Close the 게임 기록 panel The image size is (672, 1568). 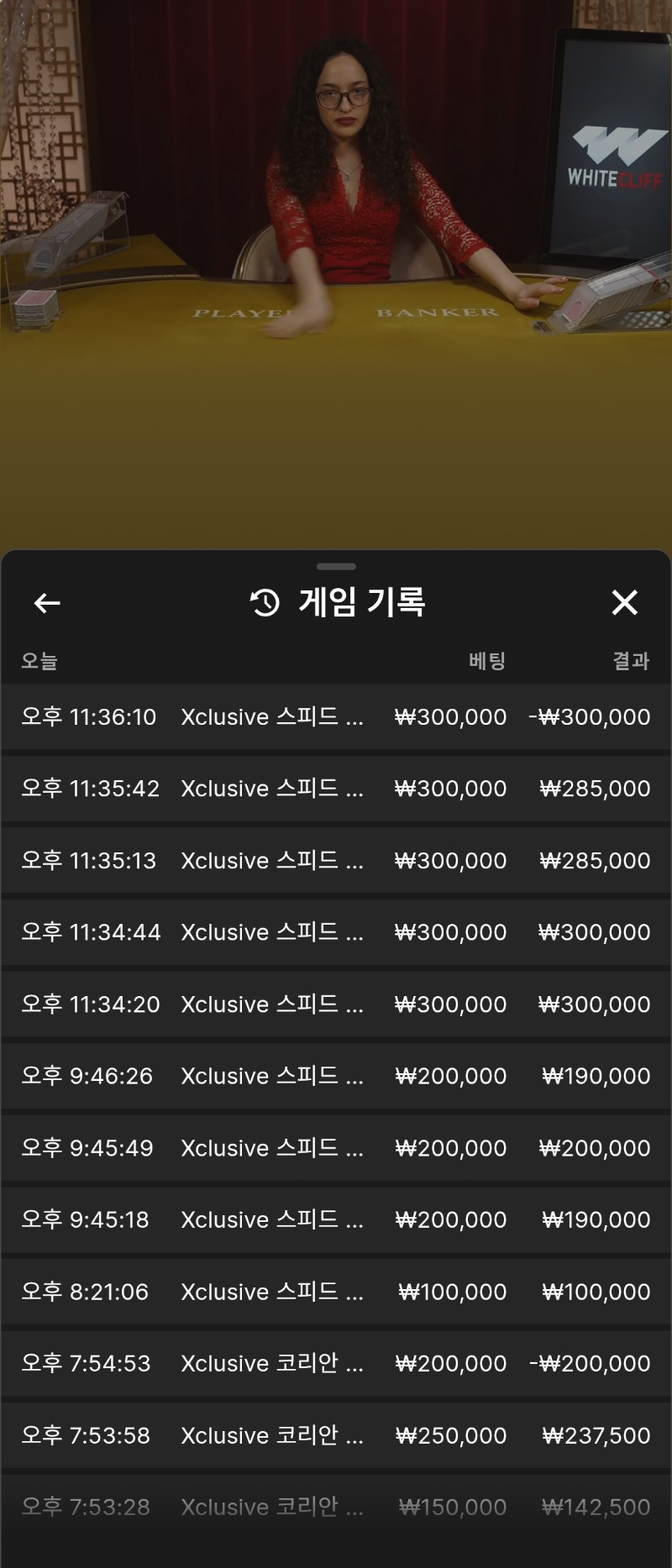624,602
